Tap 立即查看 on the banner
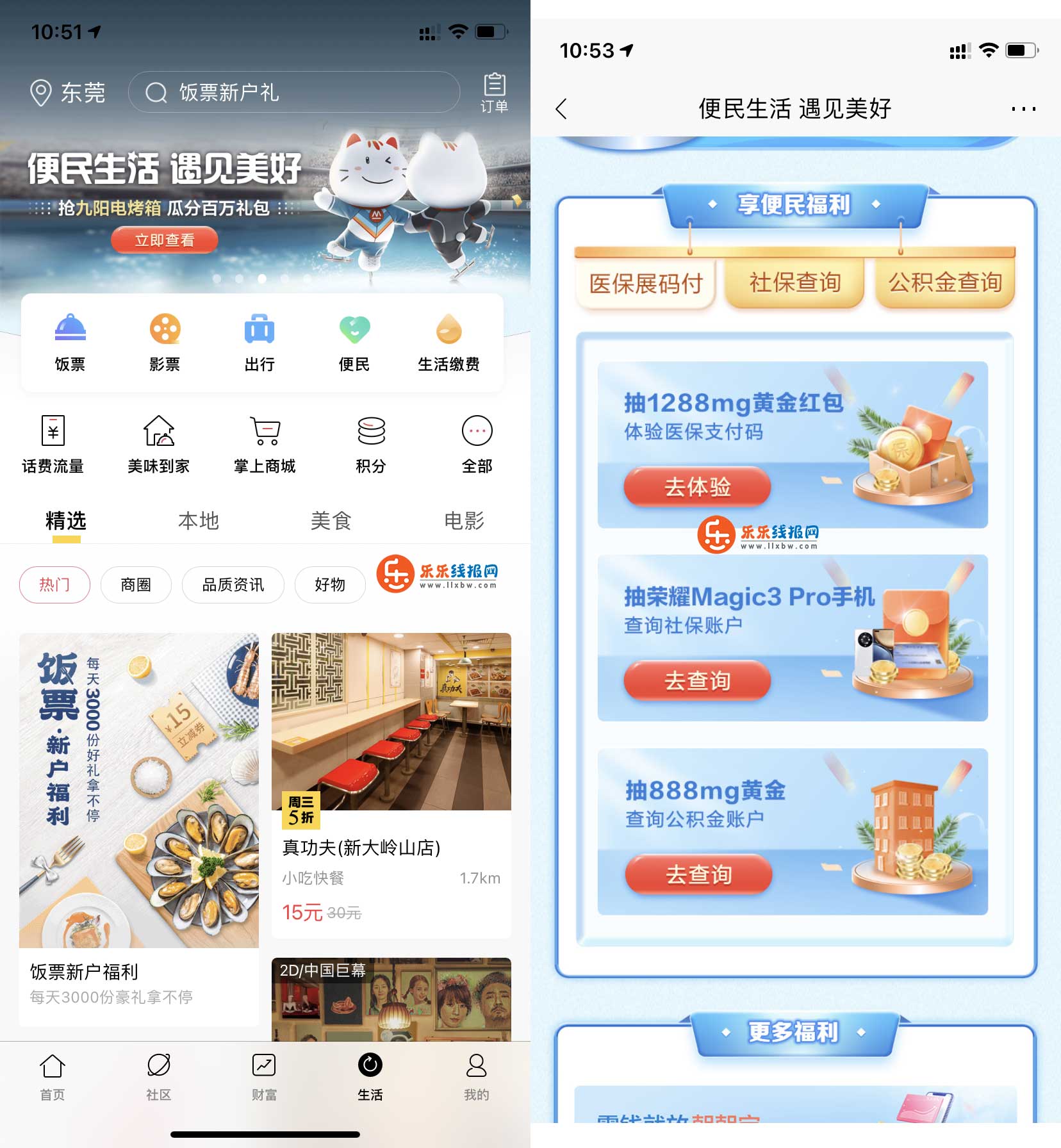 point(165,240)
